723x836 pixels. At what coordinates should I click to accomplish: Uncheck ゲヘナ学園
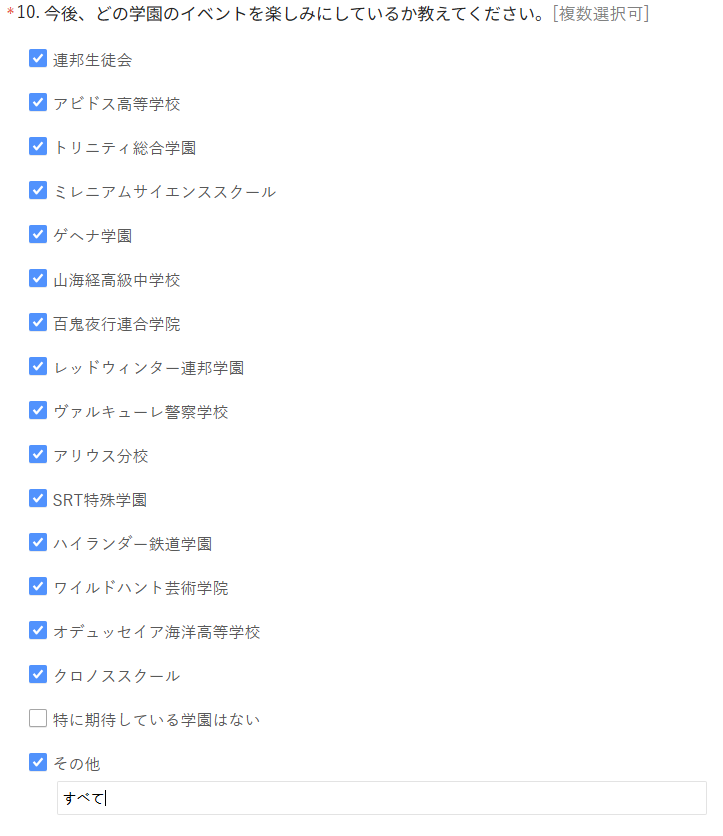38,235
